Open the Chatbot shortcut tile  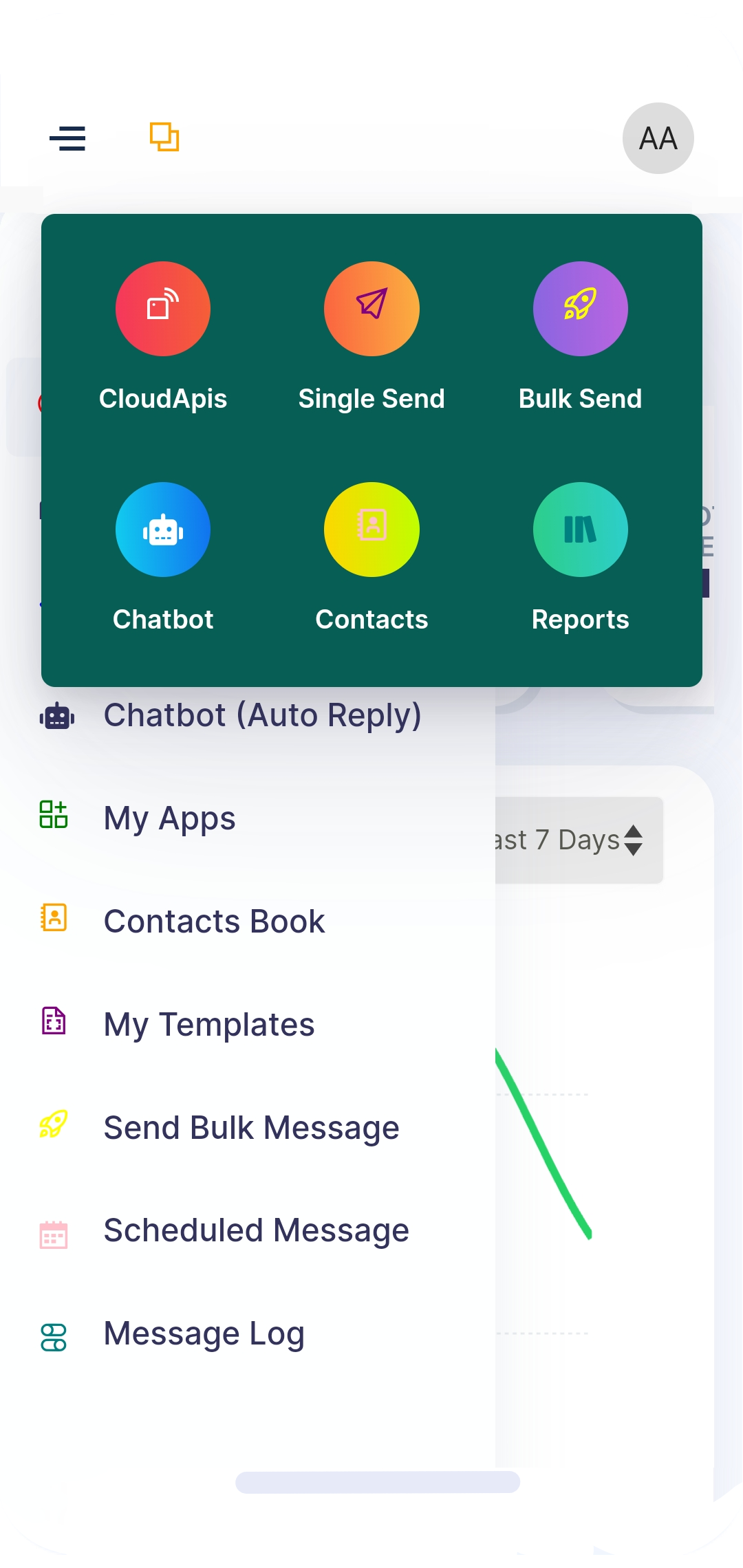click(x=163, y=530)
